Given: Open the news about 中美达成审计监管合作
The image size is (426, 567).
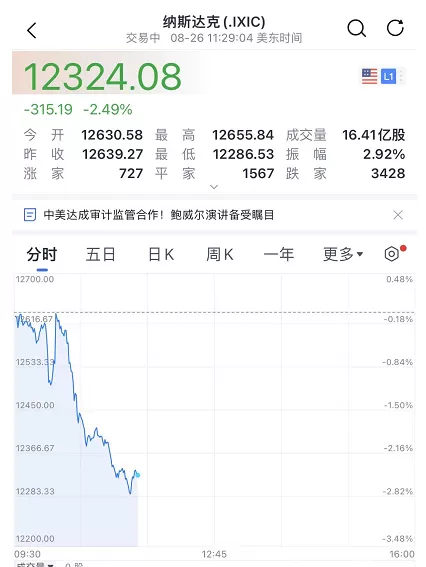Looking at the screenshot, I should [x=158, y=215].
